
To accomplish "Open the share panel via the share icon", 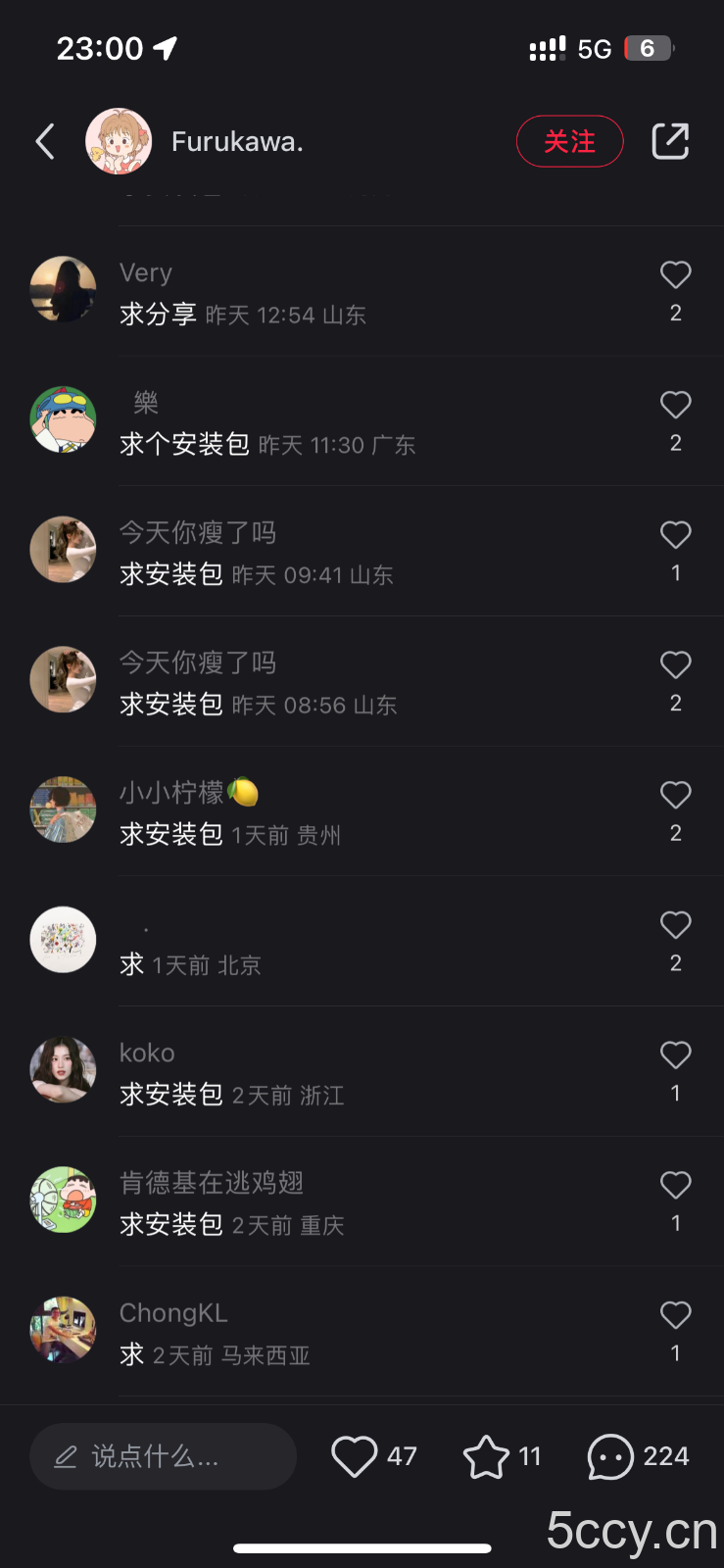I will click(x=670, y=141).
